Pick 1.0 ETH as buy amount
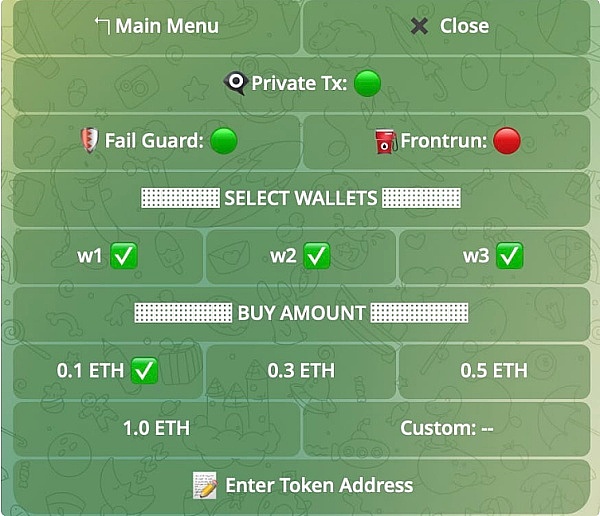 coord(155,428)
